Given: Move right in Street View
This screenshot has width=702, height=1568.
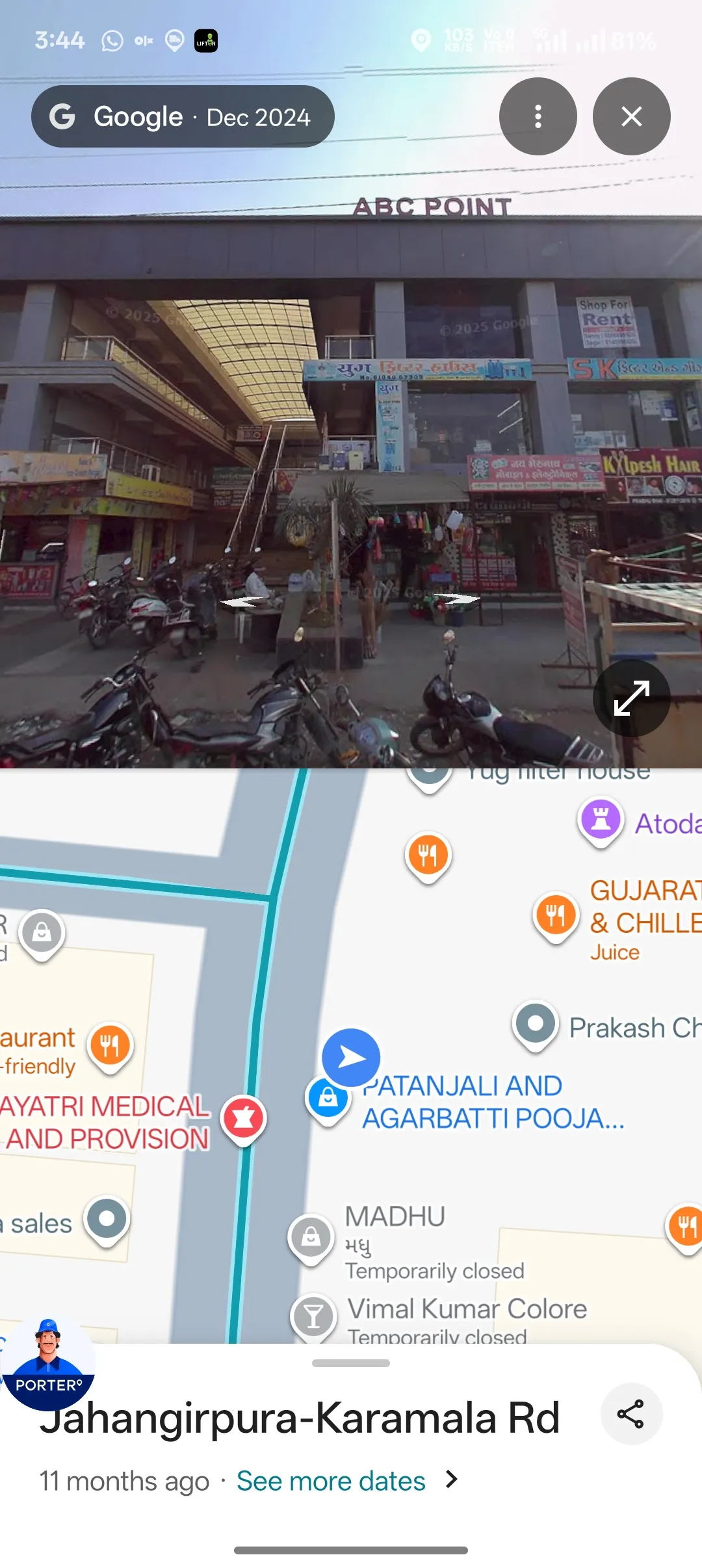Looking at the screenshot, I should (x=457, y=598).
